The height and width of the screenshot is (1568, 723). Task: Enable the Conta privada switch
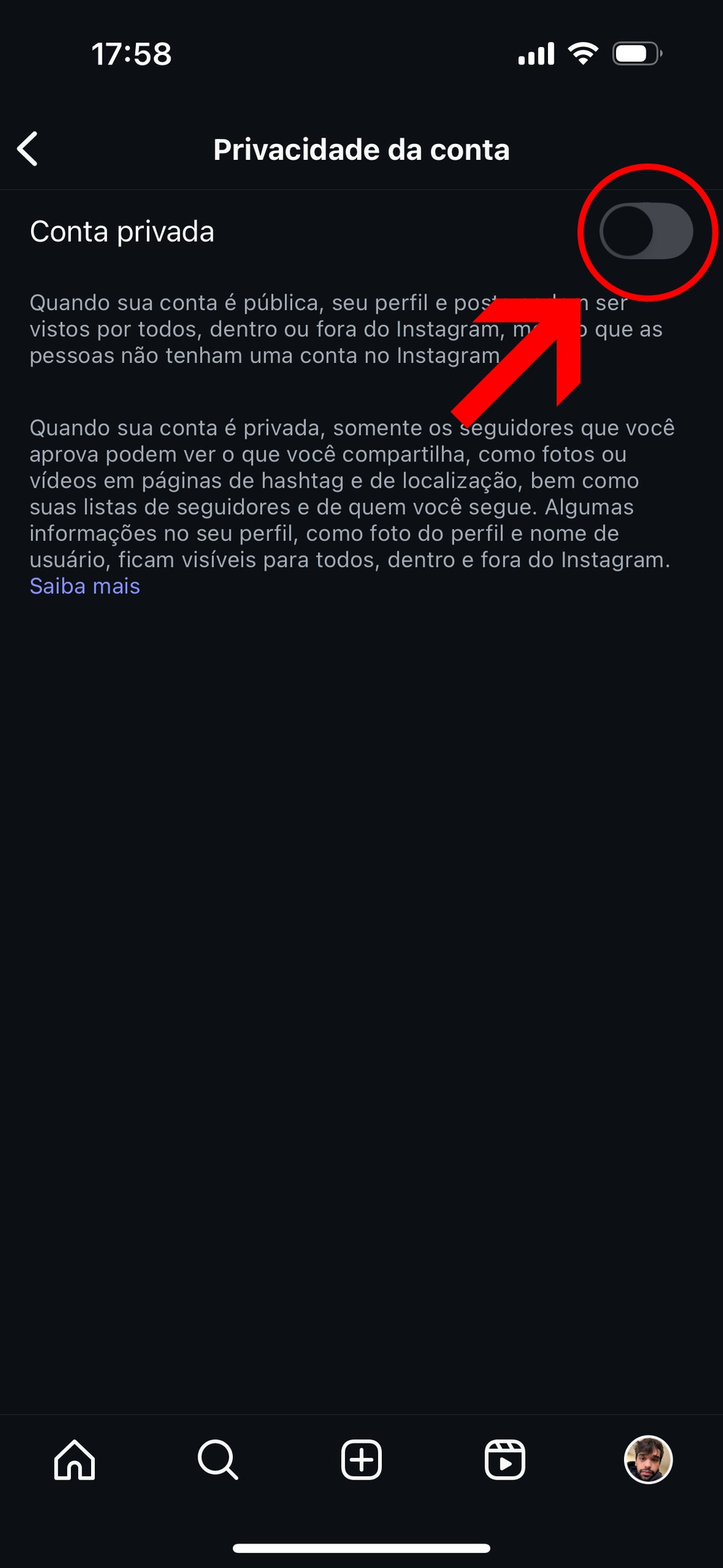point(646,231)
